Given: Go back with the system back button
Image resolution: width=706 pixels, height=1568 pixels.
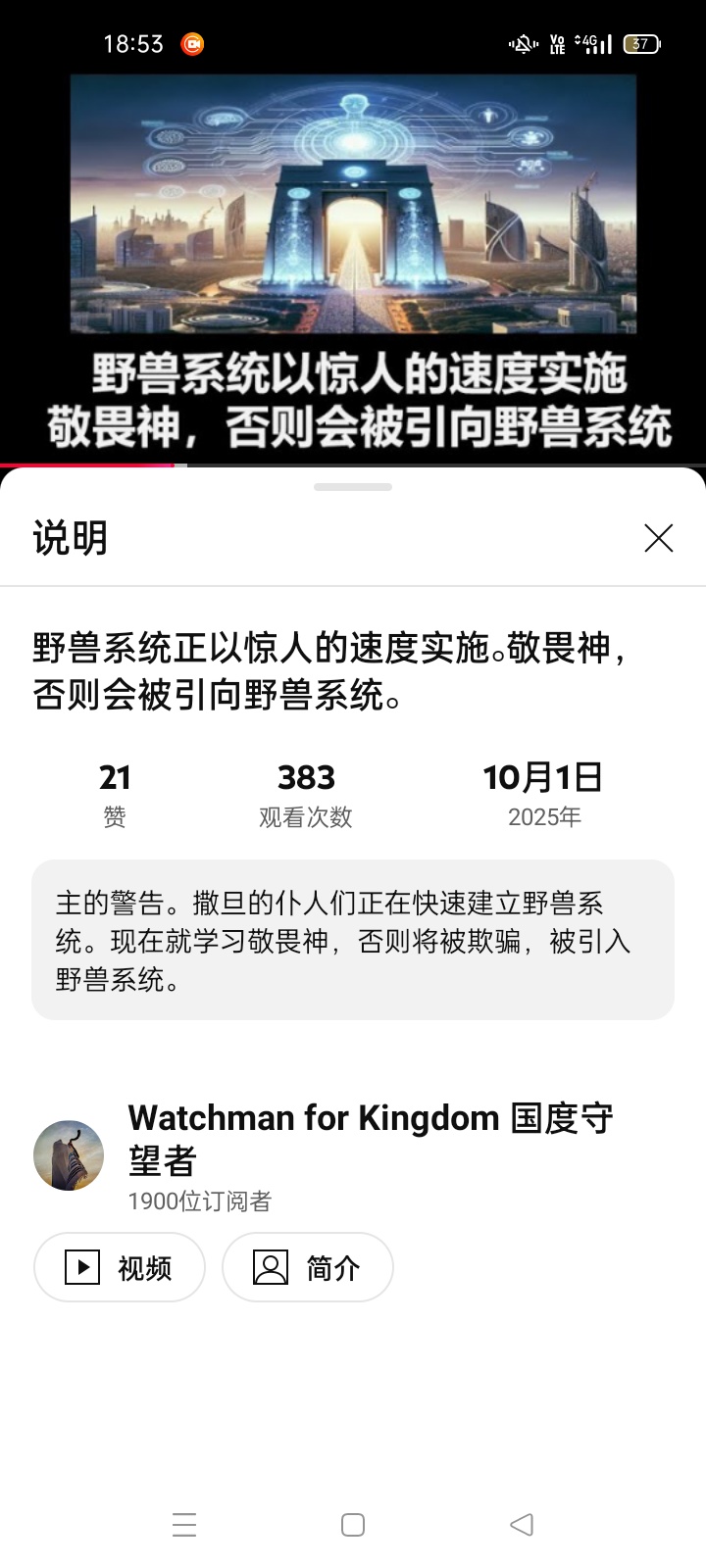Looking at the screenshot, I should pos(522,1525).
